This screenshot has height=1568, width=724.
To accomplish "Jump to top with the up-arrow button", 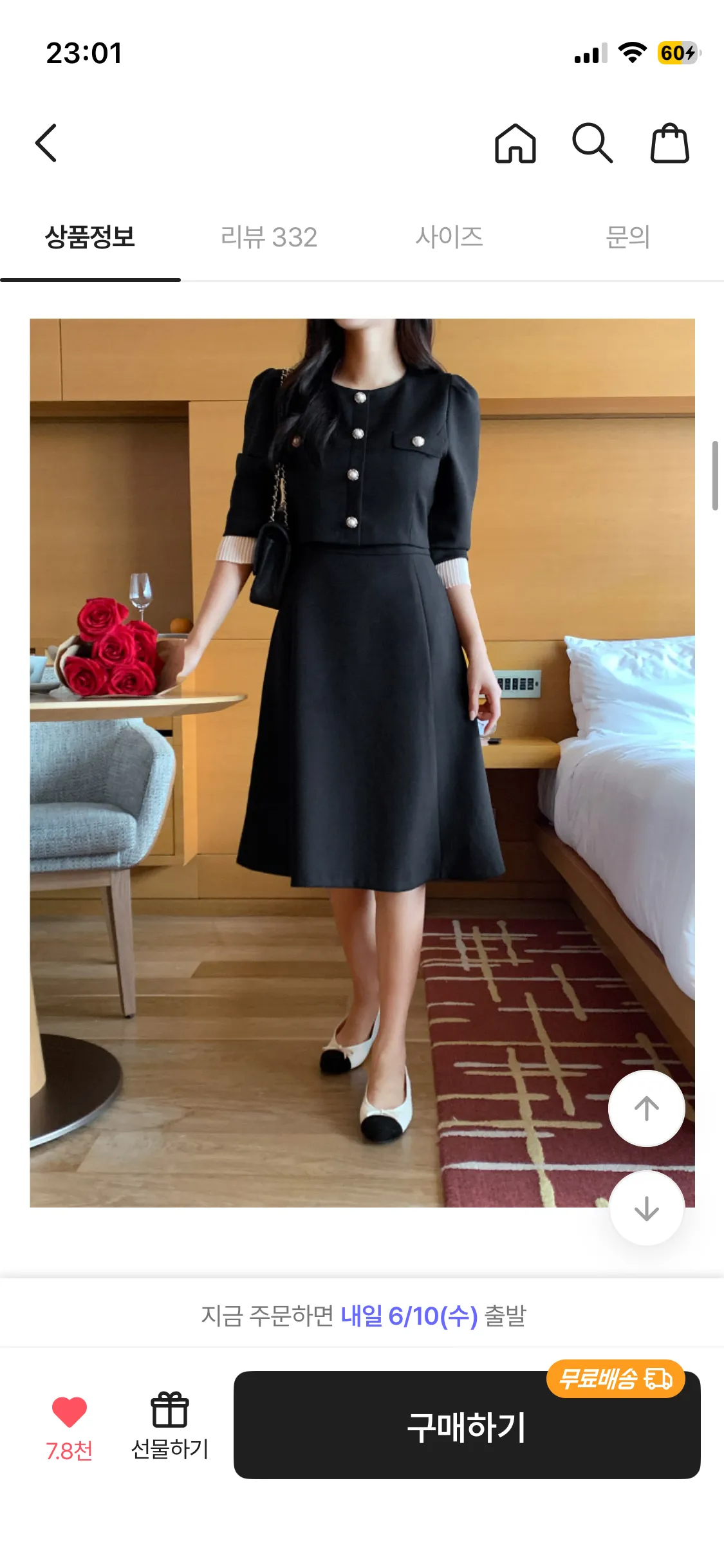I will (x=646, y=1108).
